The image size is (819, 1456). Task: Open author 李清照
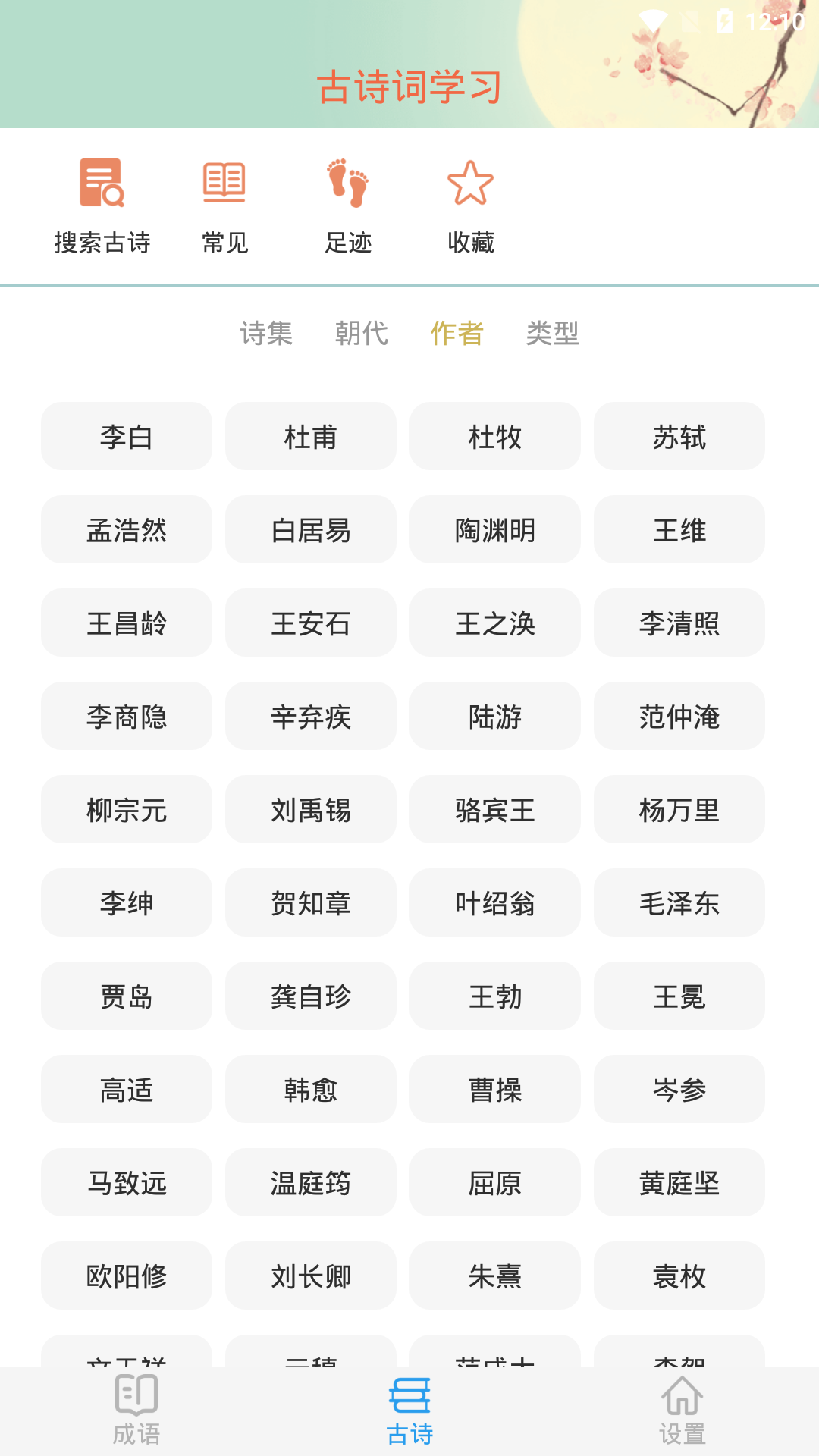[x=679, y=623]
